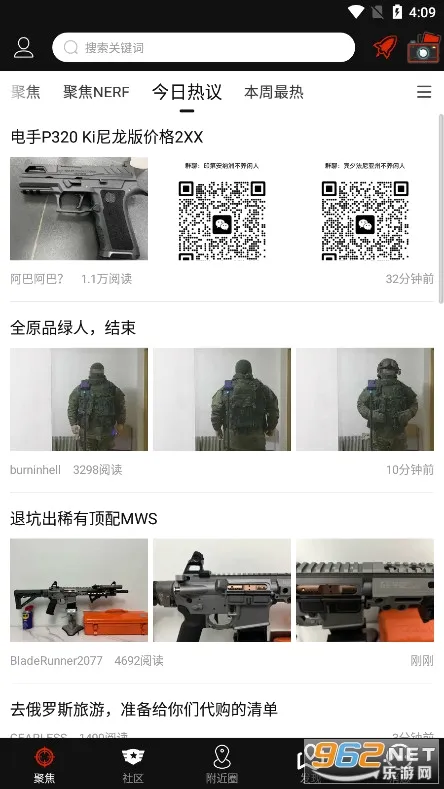Tap the 搜索关键词 search box
Screen dimensions: 444x789
(x=203, y=48)
